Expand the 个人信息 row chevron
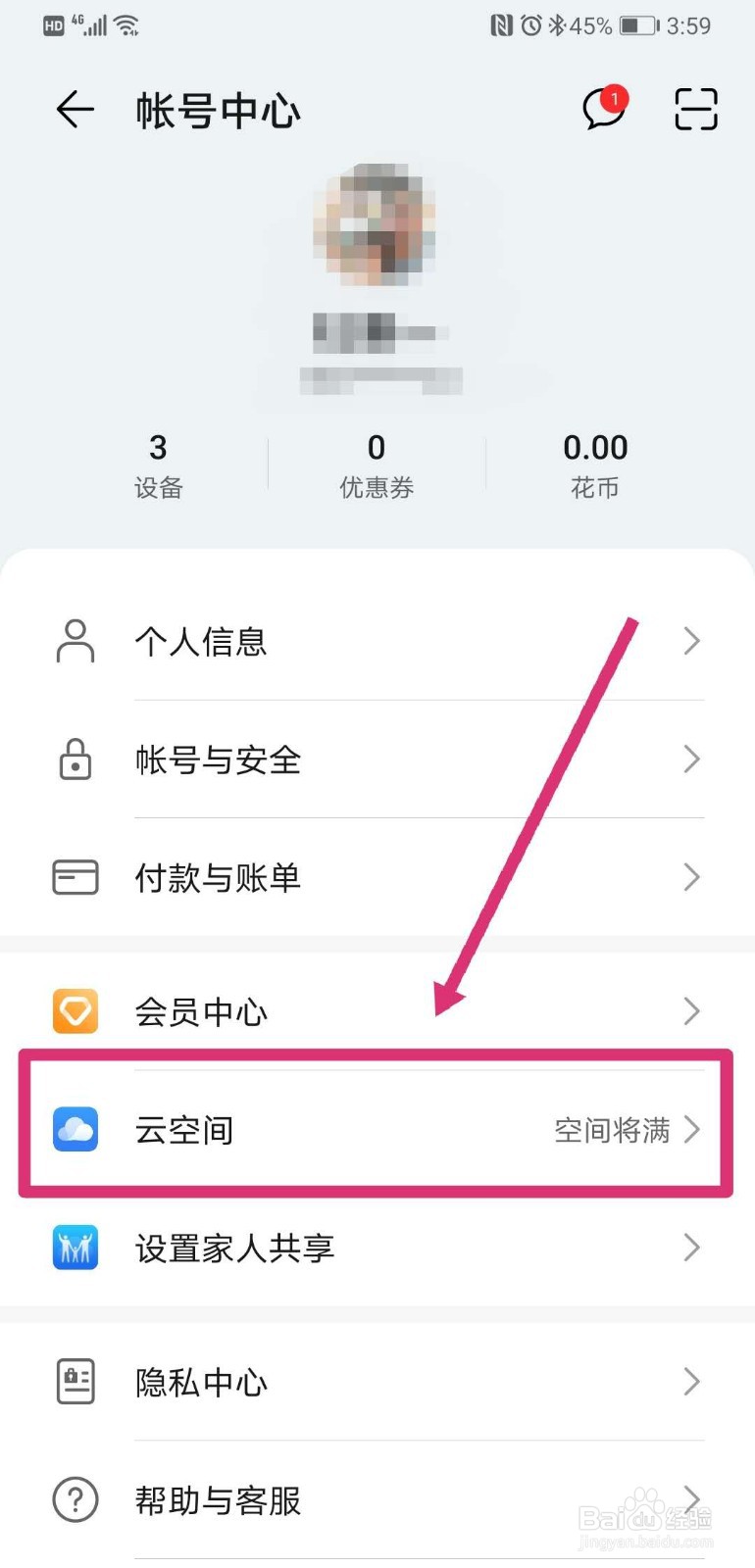Image resolution: width=755 pixels, height=1568 pixels. pyautogui.click(x=691, y=642)
